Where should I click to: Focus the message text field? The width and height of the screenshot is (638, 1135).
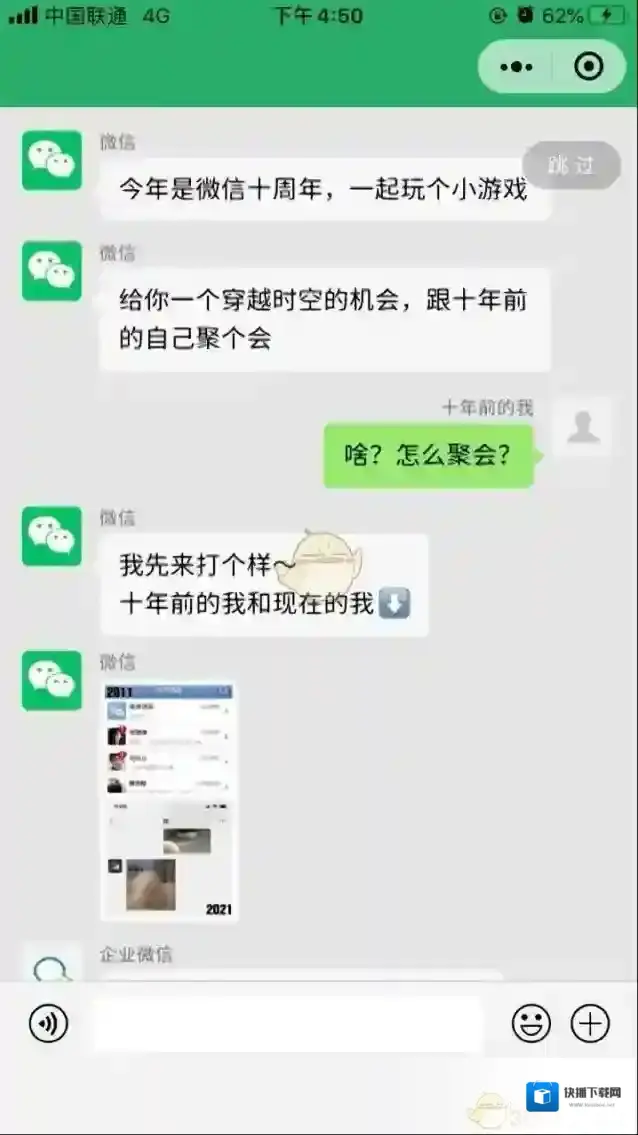288,1023
